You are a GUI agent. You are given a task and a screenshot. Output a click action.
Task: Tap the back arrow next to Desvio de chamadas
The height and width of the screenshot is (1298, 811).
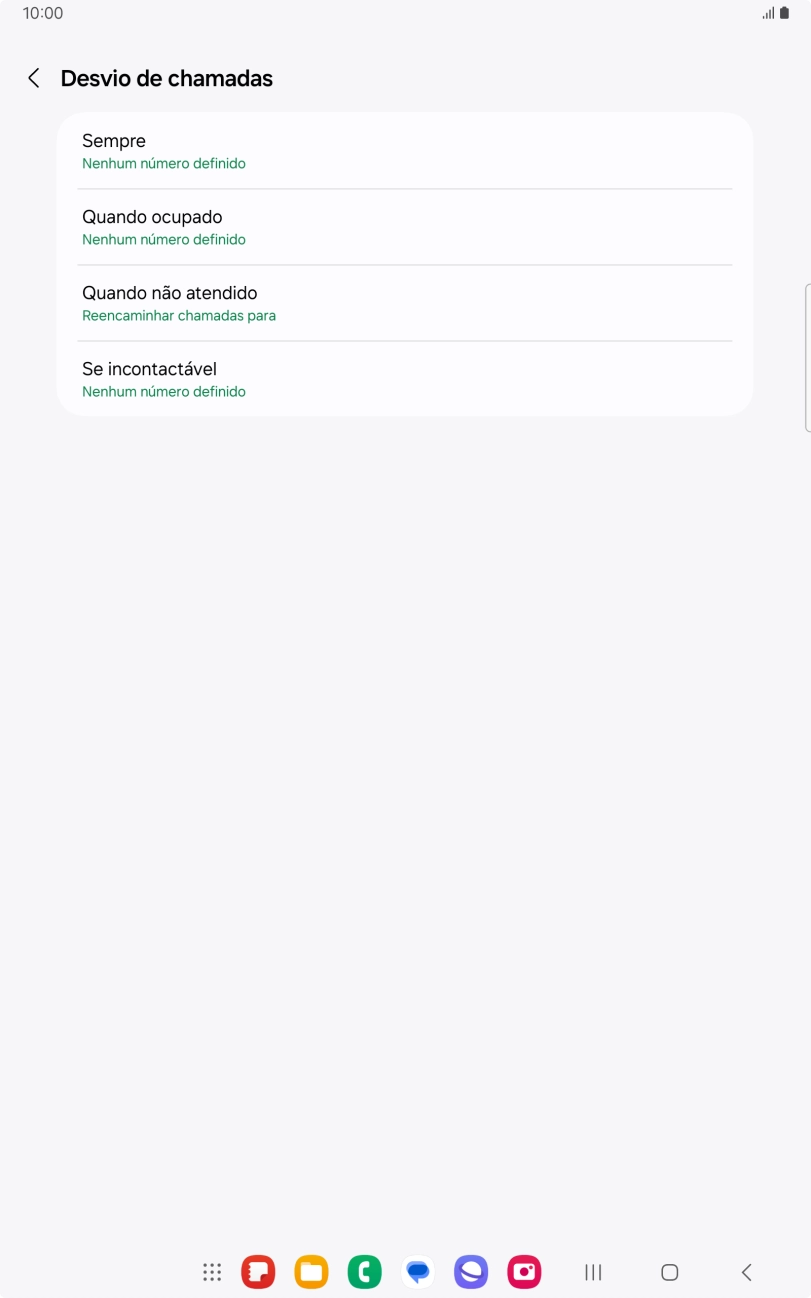pyautogui.click(x=33, y=78)
